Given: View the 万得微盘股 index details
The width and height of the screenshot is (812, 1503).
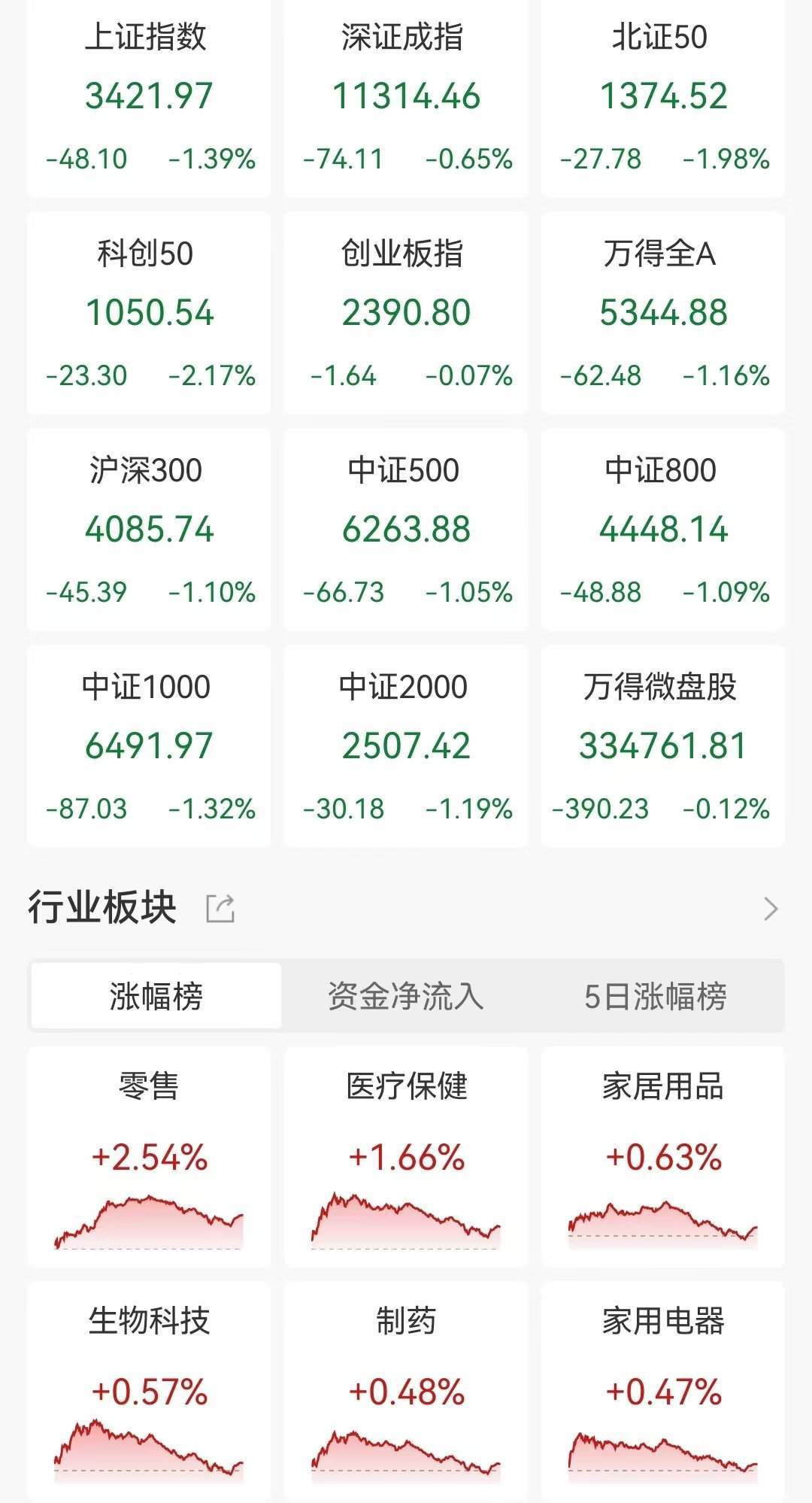Looking at the screenshot, I should coord(662,746).
